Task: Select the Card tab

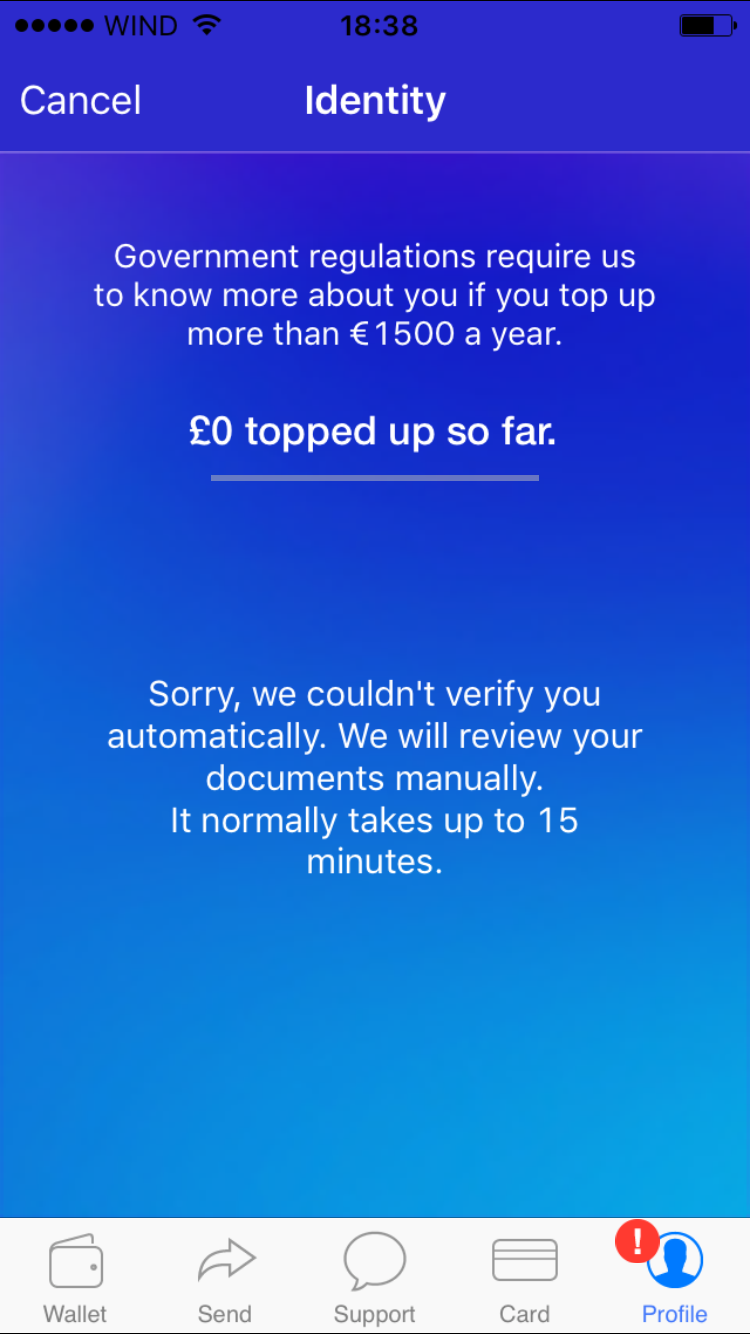Action: tap(525, 1278)
